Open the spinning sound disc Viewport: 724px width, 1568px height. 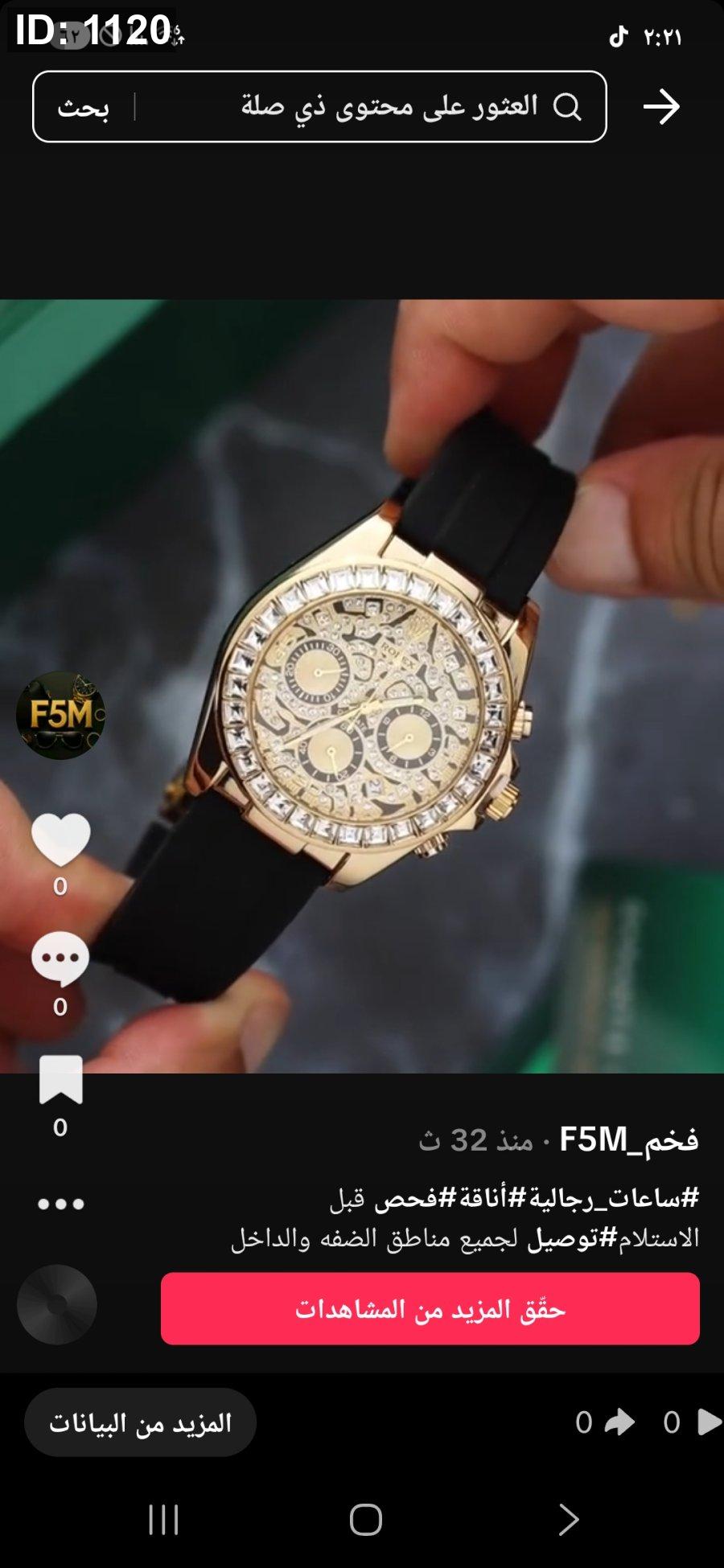point(57,1304)
